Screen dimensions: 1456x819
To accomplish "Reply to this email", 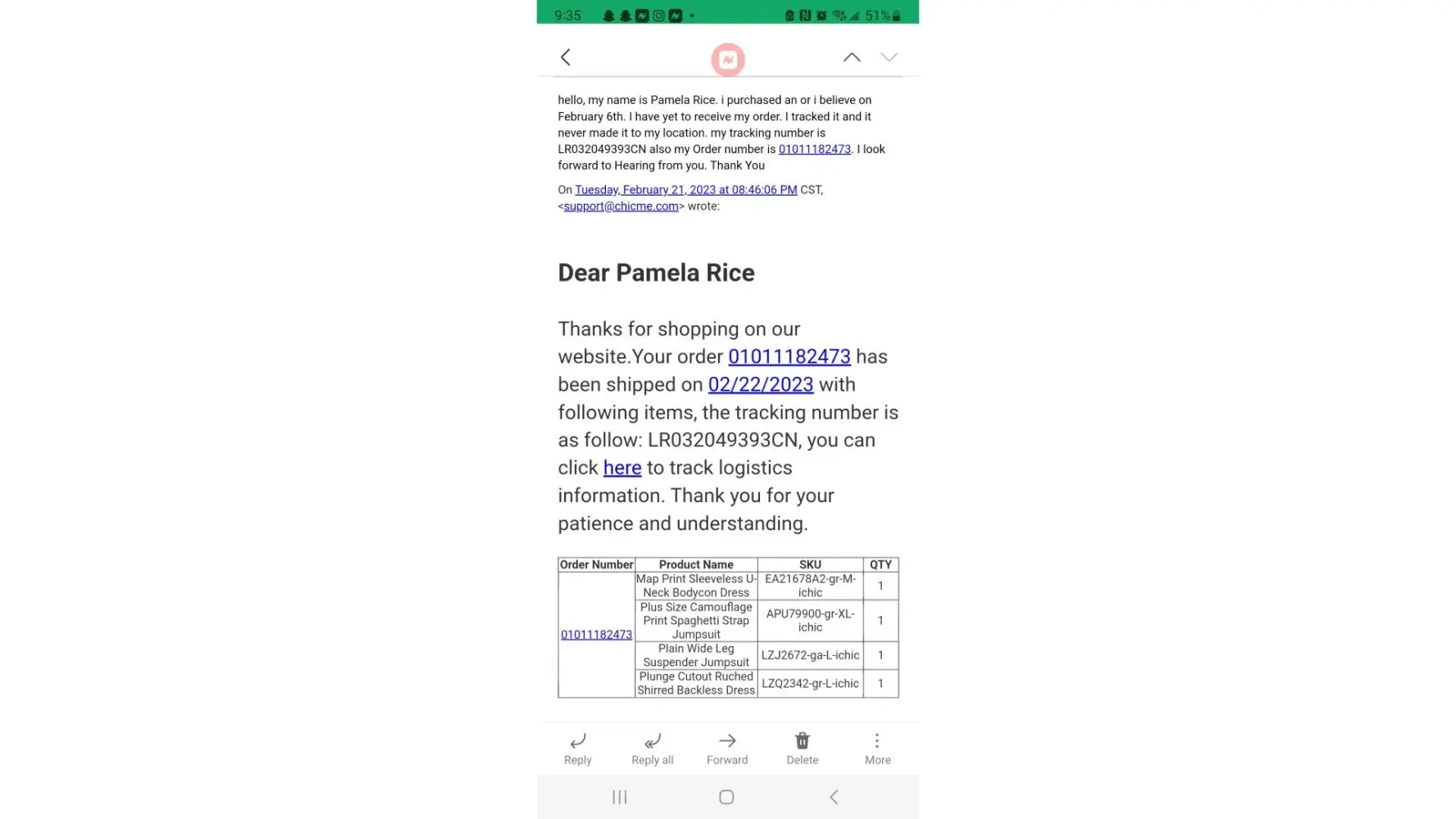I will point(577,749).
